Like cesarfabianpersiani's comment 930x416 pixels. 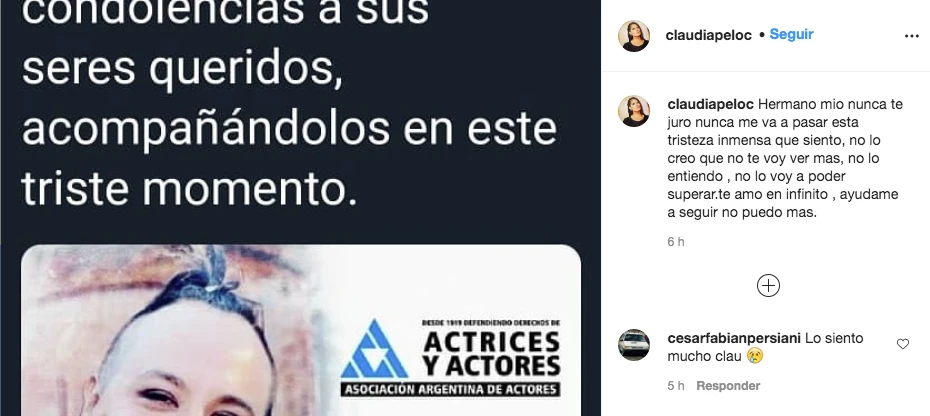(903, 344)
